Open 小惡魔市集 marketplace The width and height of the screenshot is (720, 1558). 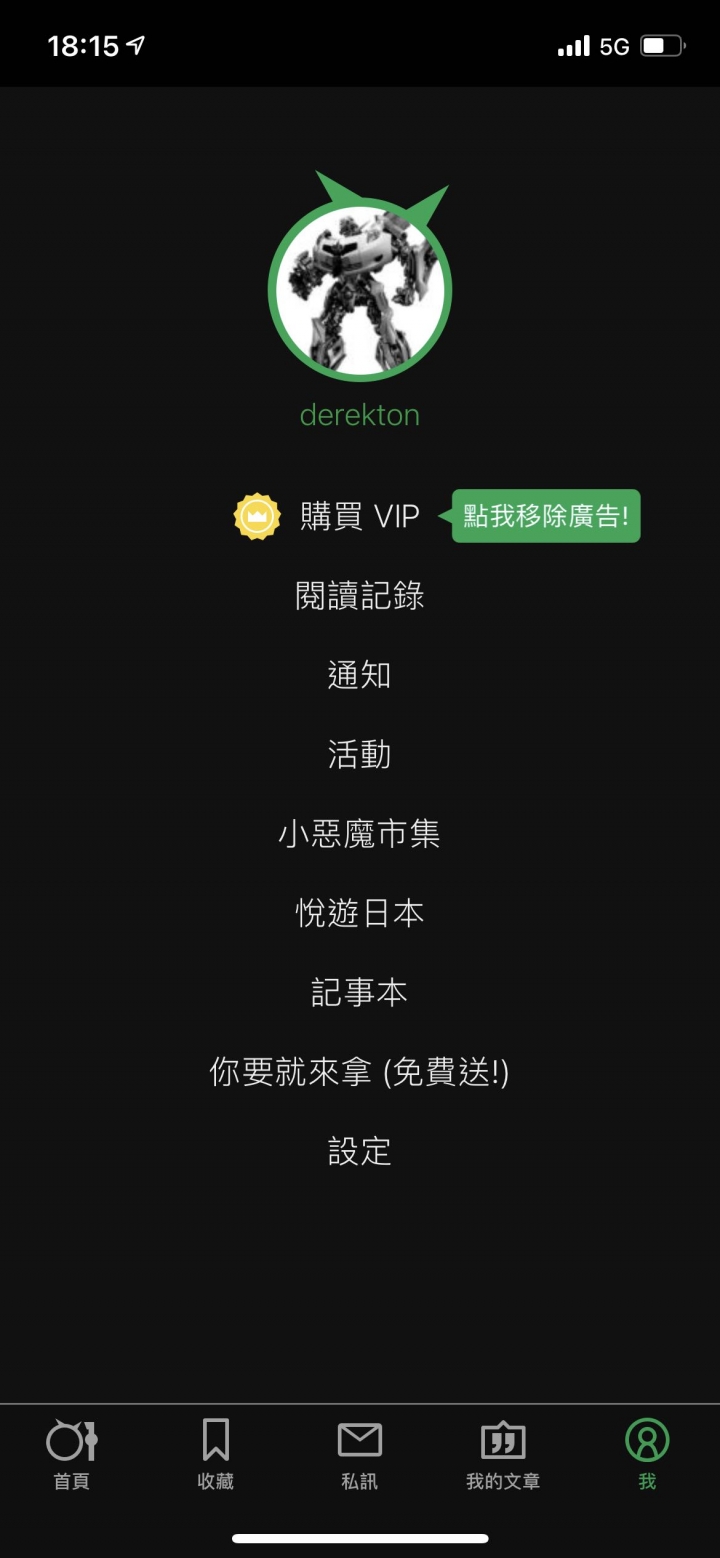point(359,833)
